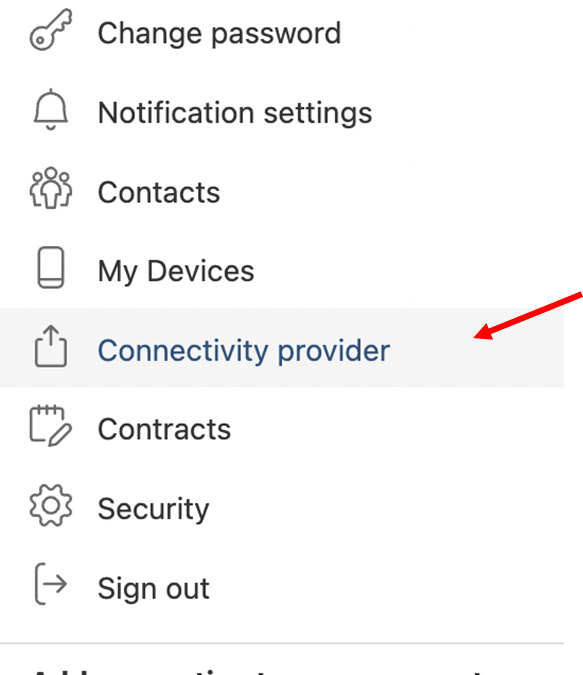View My Devices

pos(282,271)
